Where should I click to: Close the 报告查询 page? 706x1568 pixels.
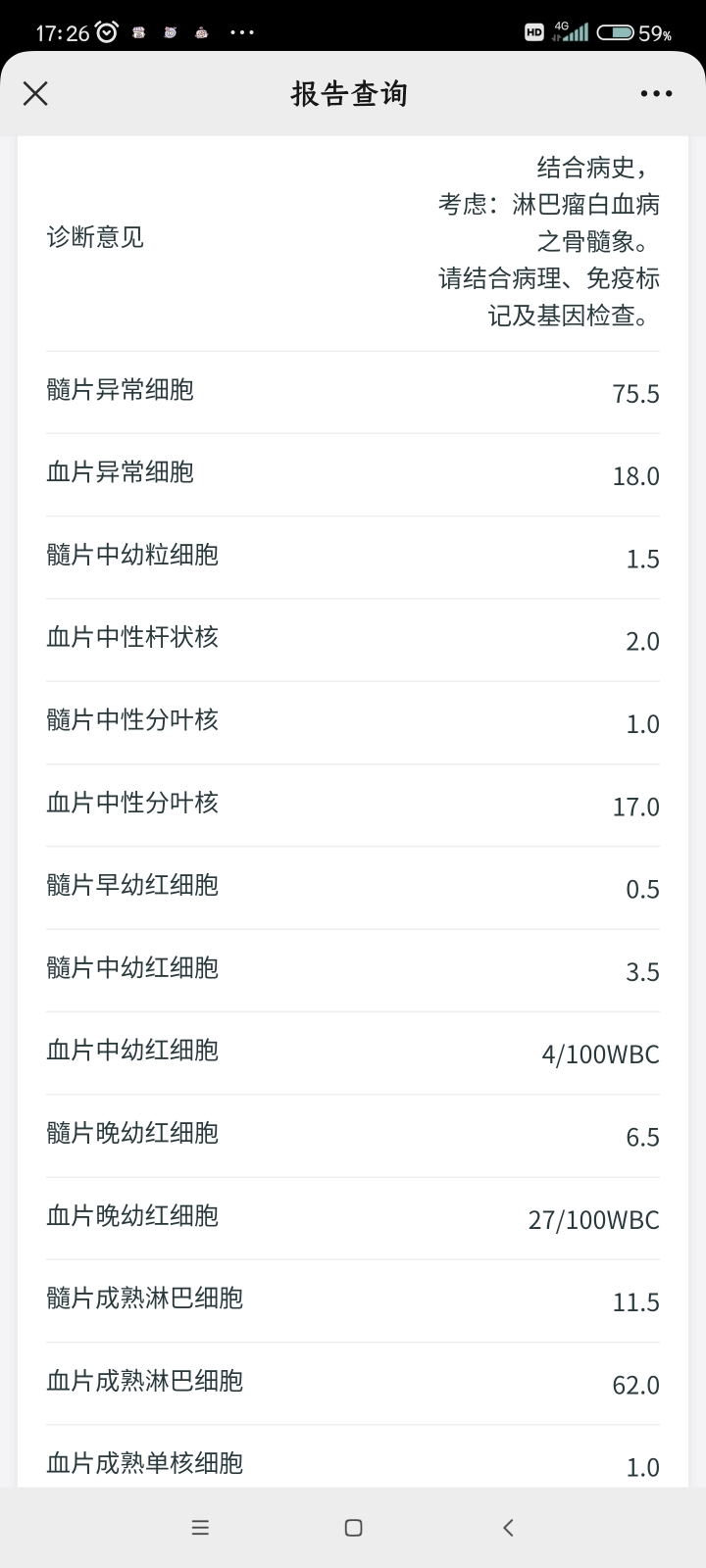pos(35,93)
